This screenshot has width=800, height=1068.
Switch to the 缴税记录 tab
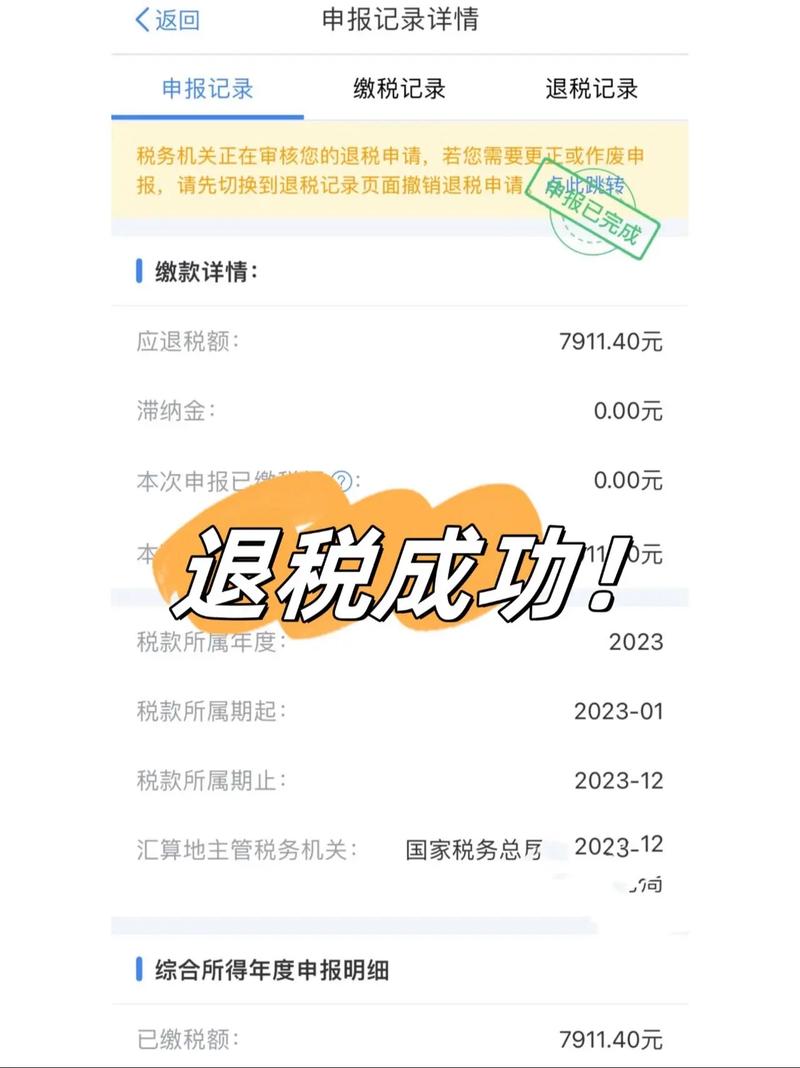pos(398,87)
